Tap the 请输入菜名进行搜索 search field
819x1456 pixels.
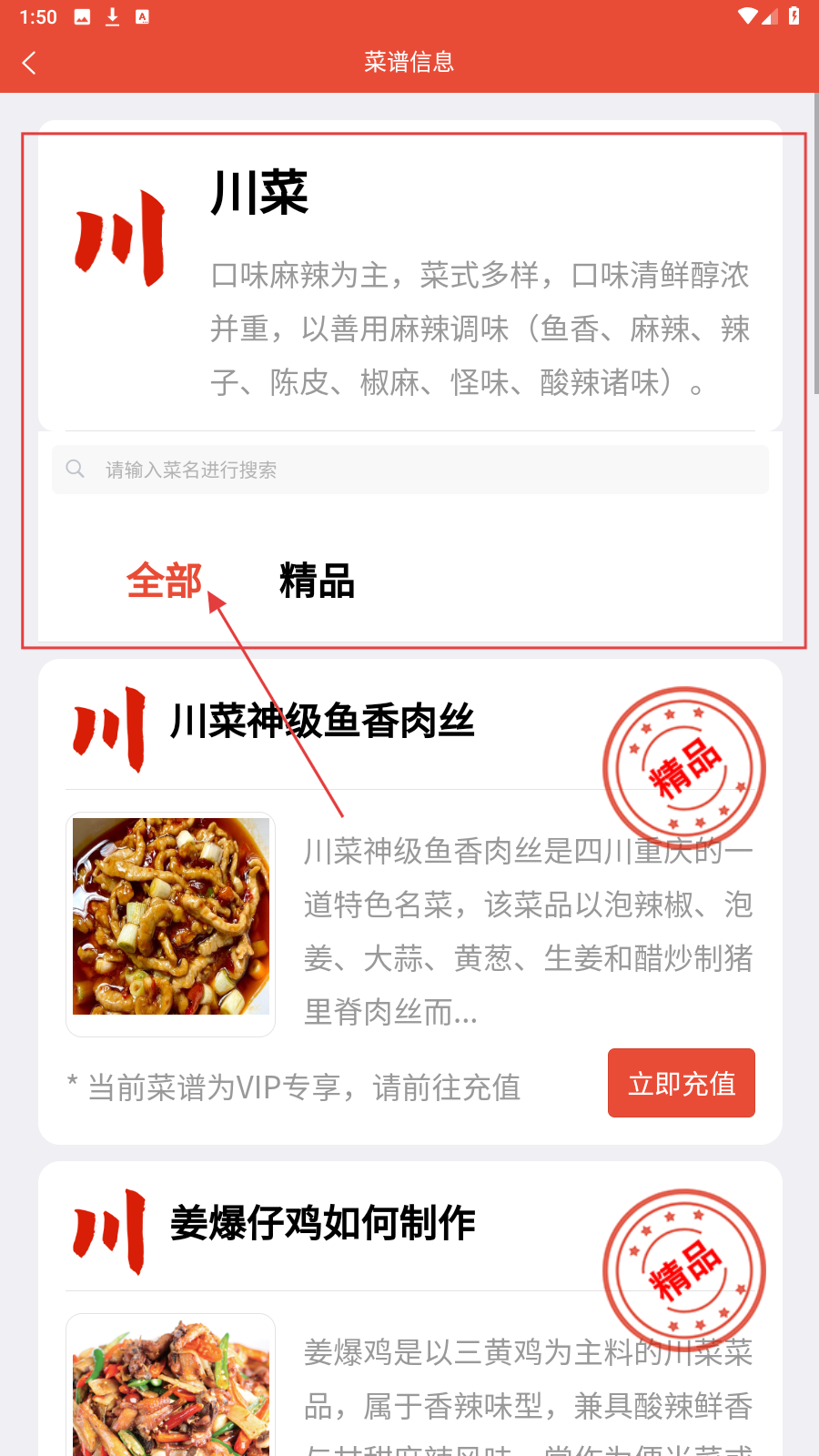point(409,470)
